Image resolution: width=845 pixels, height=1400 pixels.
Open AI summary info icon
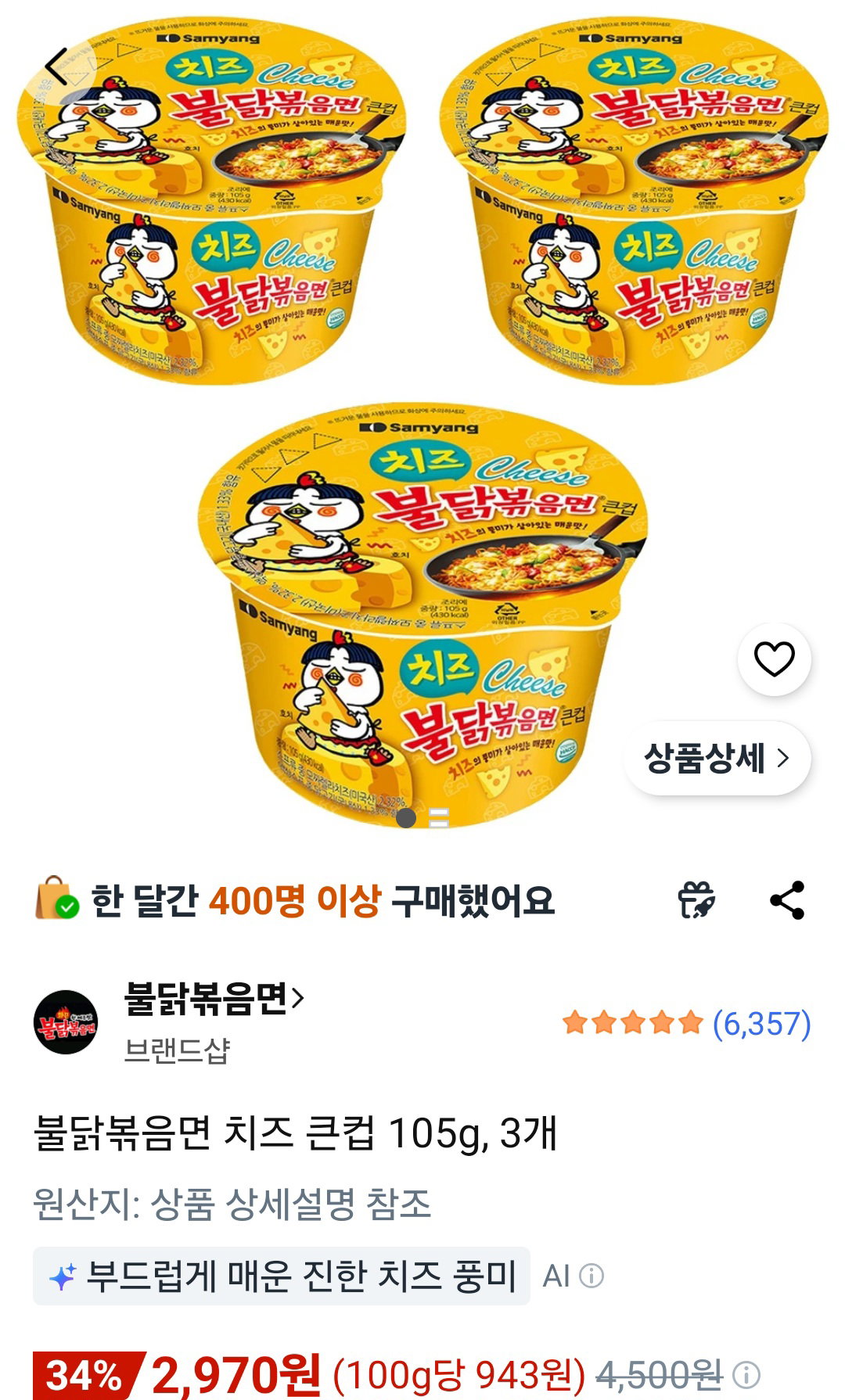click(591, 1276)
